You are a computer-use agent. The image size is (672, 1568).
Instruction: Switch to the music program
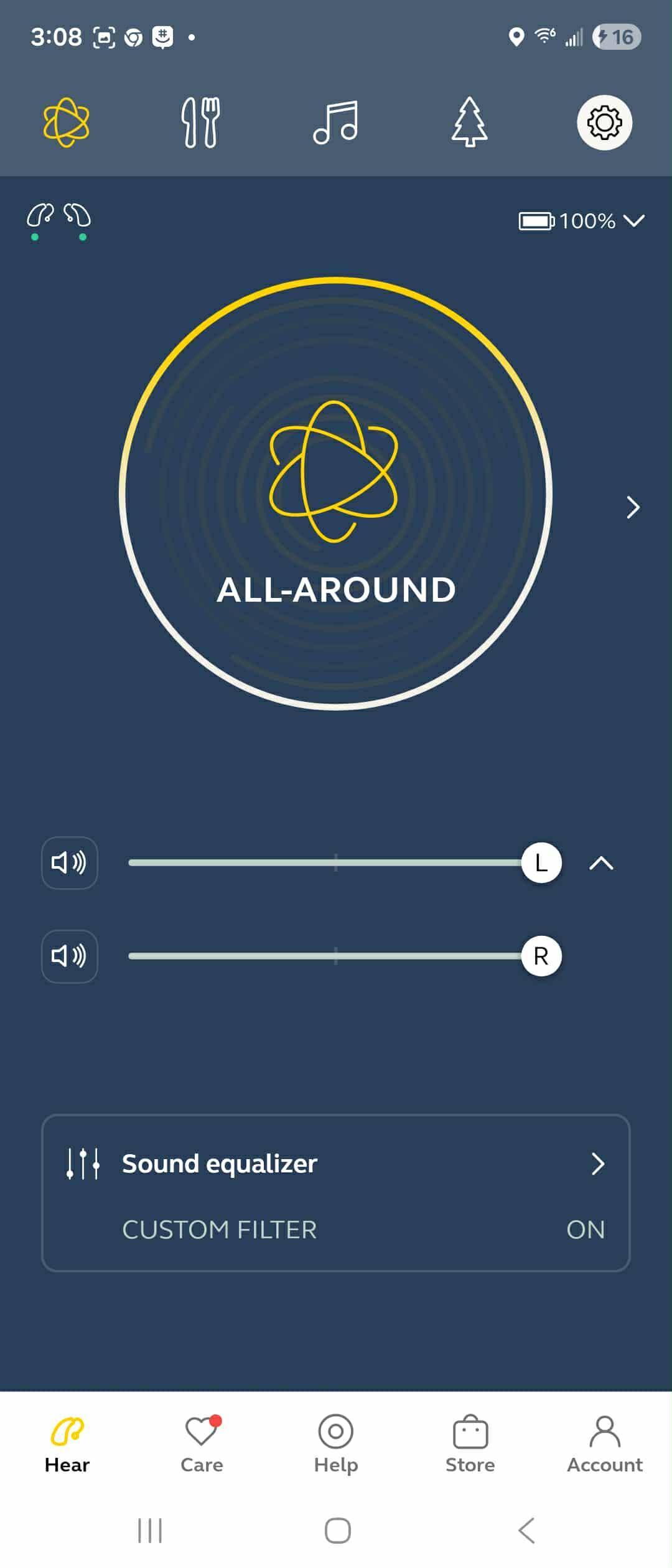pyautogui.click(x=335, y=122)
